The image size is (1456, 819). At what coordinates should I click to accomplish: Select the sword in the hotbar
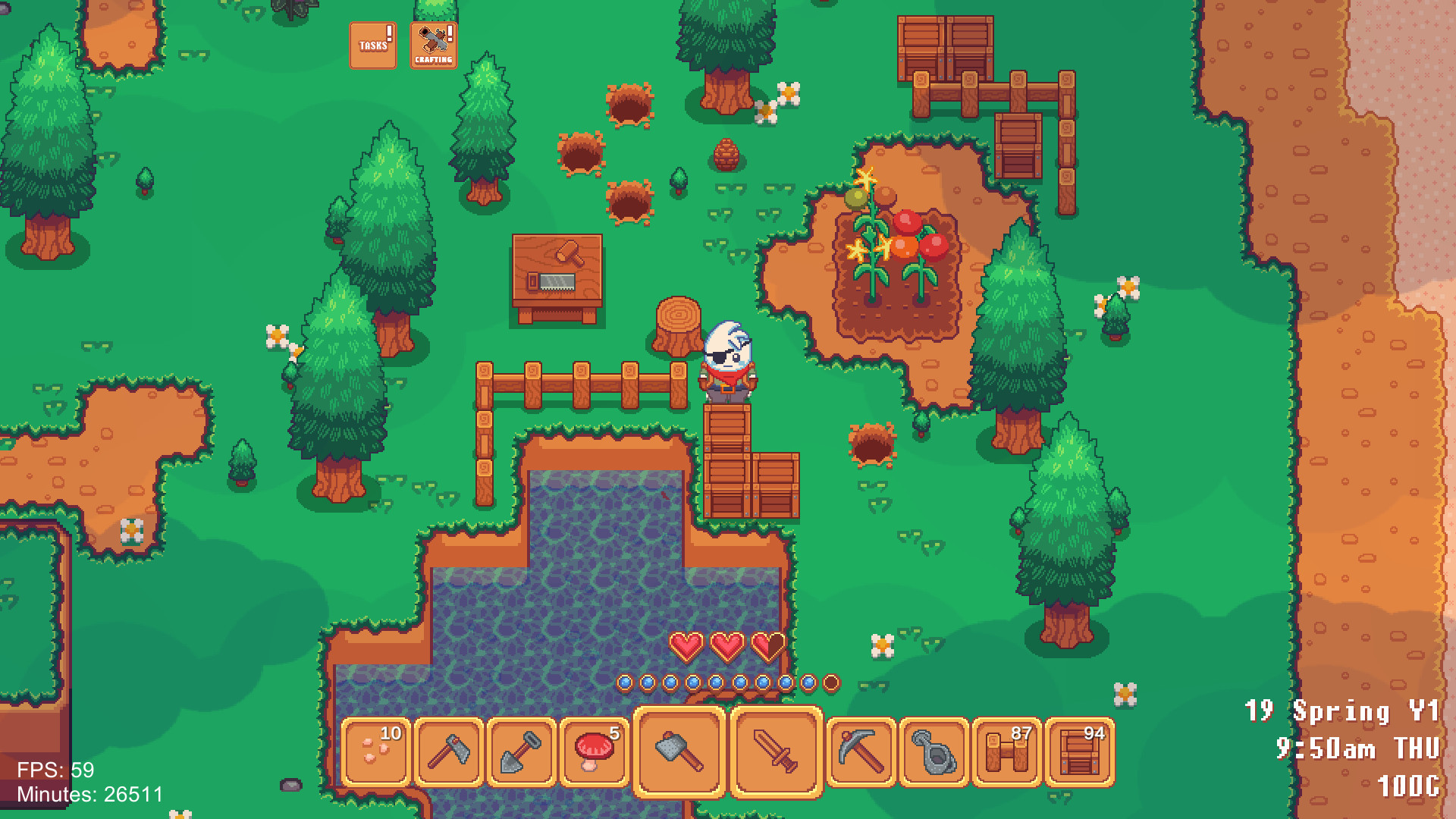(777, 752)
